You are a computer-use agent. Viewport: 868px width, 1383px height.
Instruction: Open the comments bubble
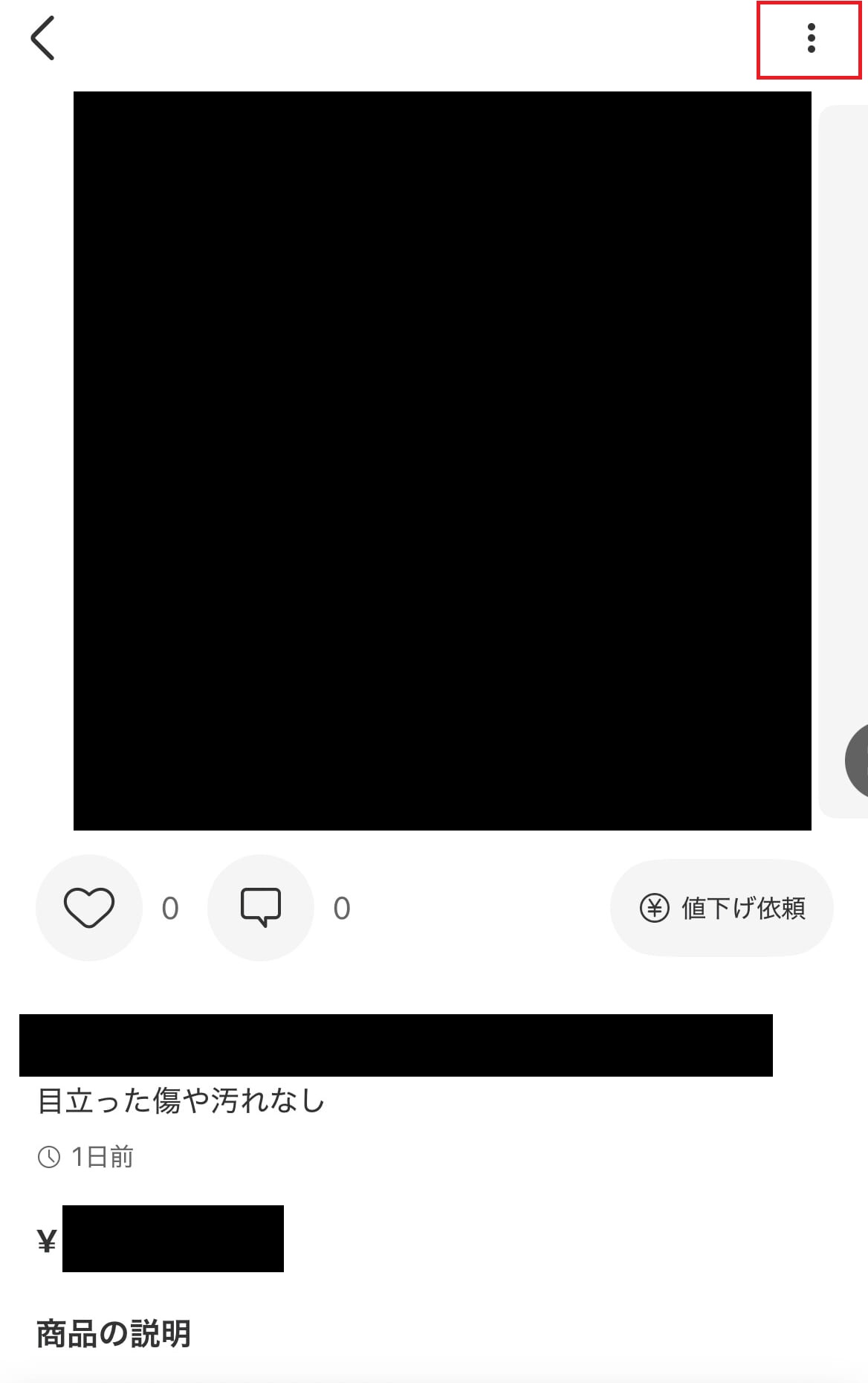(261, 907)
